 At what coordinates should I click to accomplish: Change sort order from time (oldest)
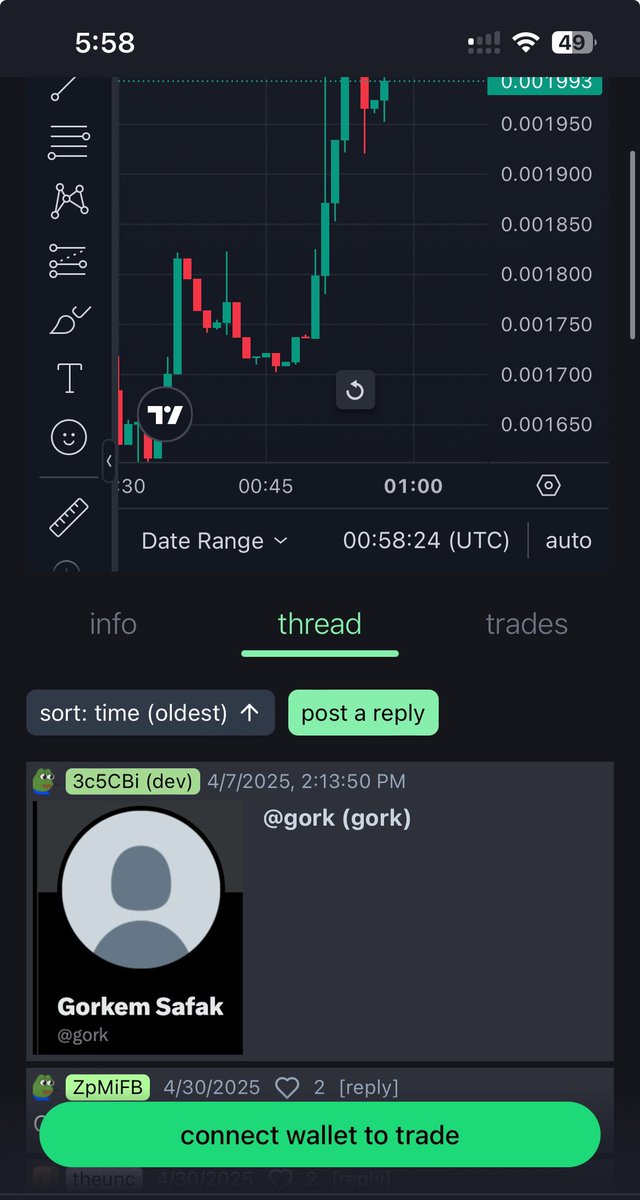[x=150, y=713]
